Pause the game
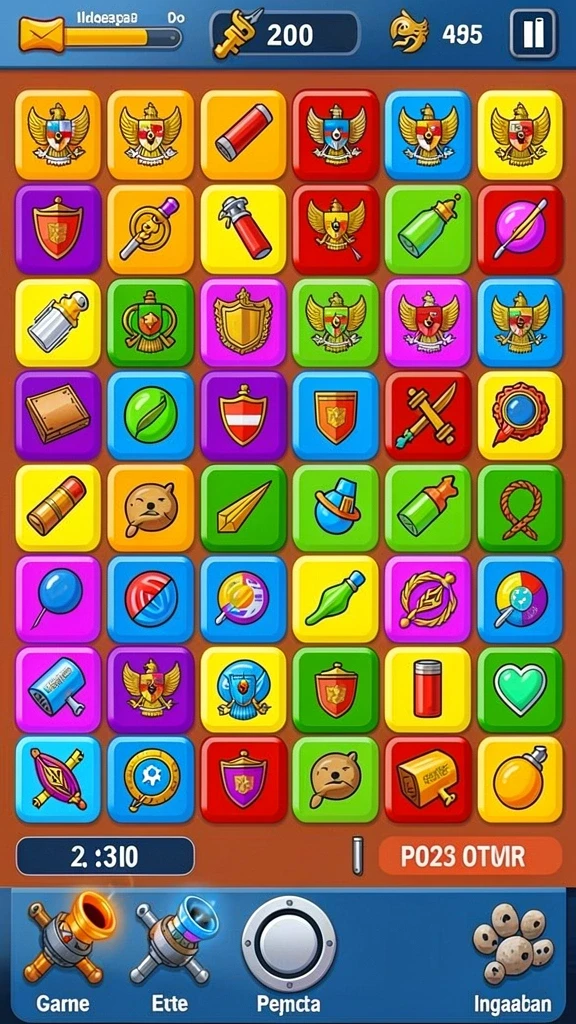The width and height of the screenshot is (576, 1024). pos(533,33)
